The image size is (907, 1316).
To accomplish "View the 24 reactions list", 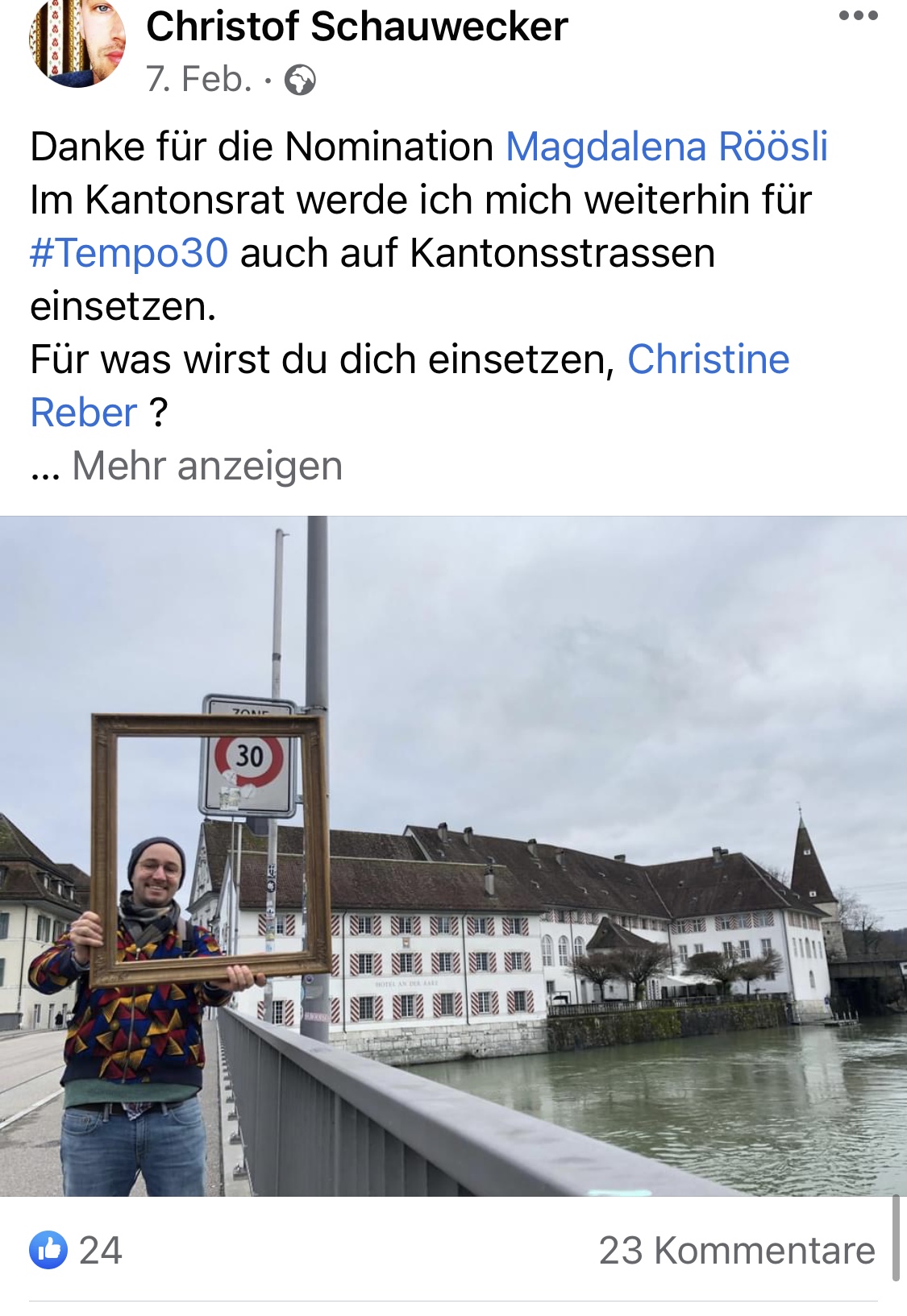I will click(x=77, y=1250).
